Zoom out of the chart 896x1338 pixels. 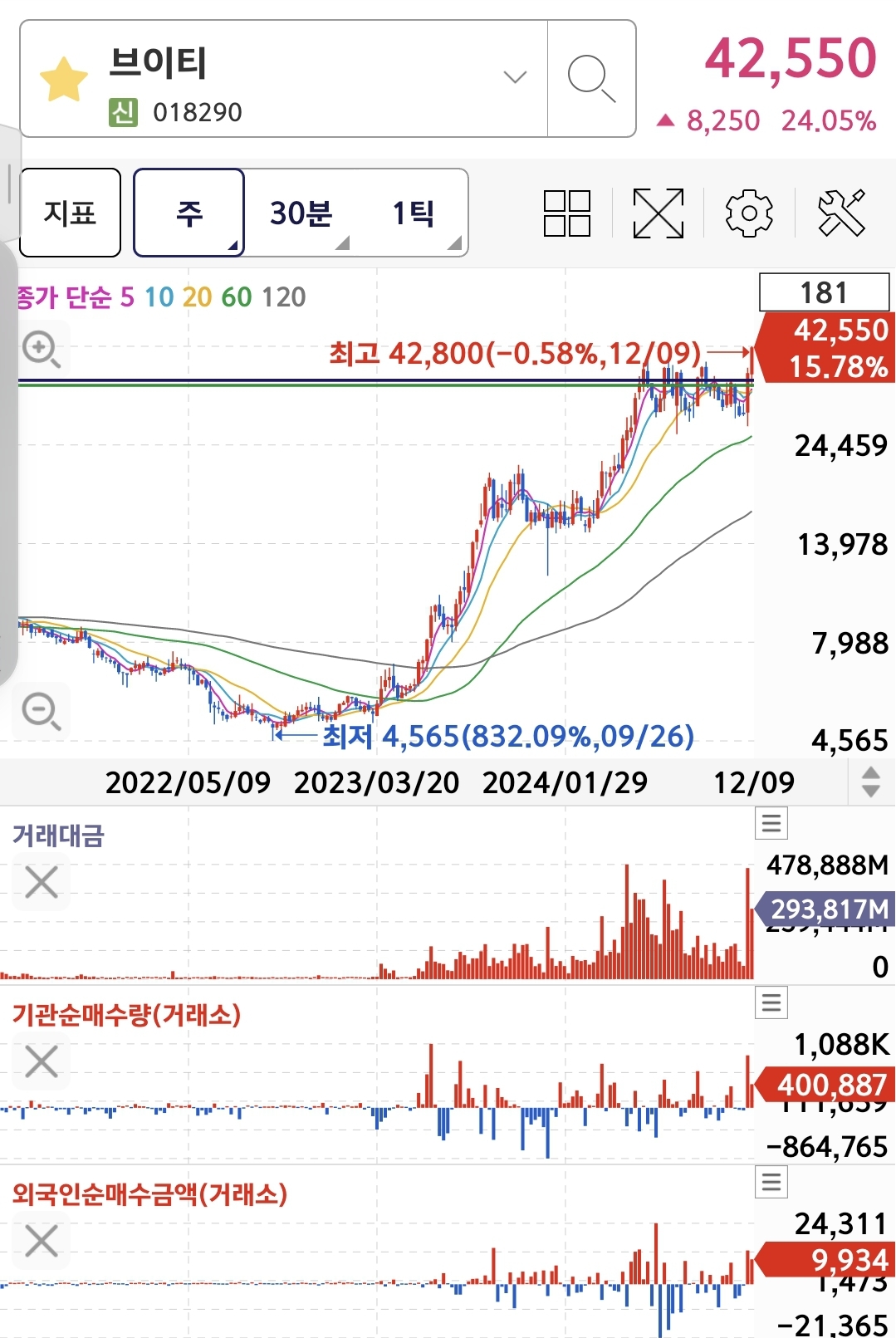[x=42, y=712]
